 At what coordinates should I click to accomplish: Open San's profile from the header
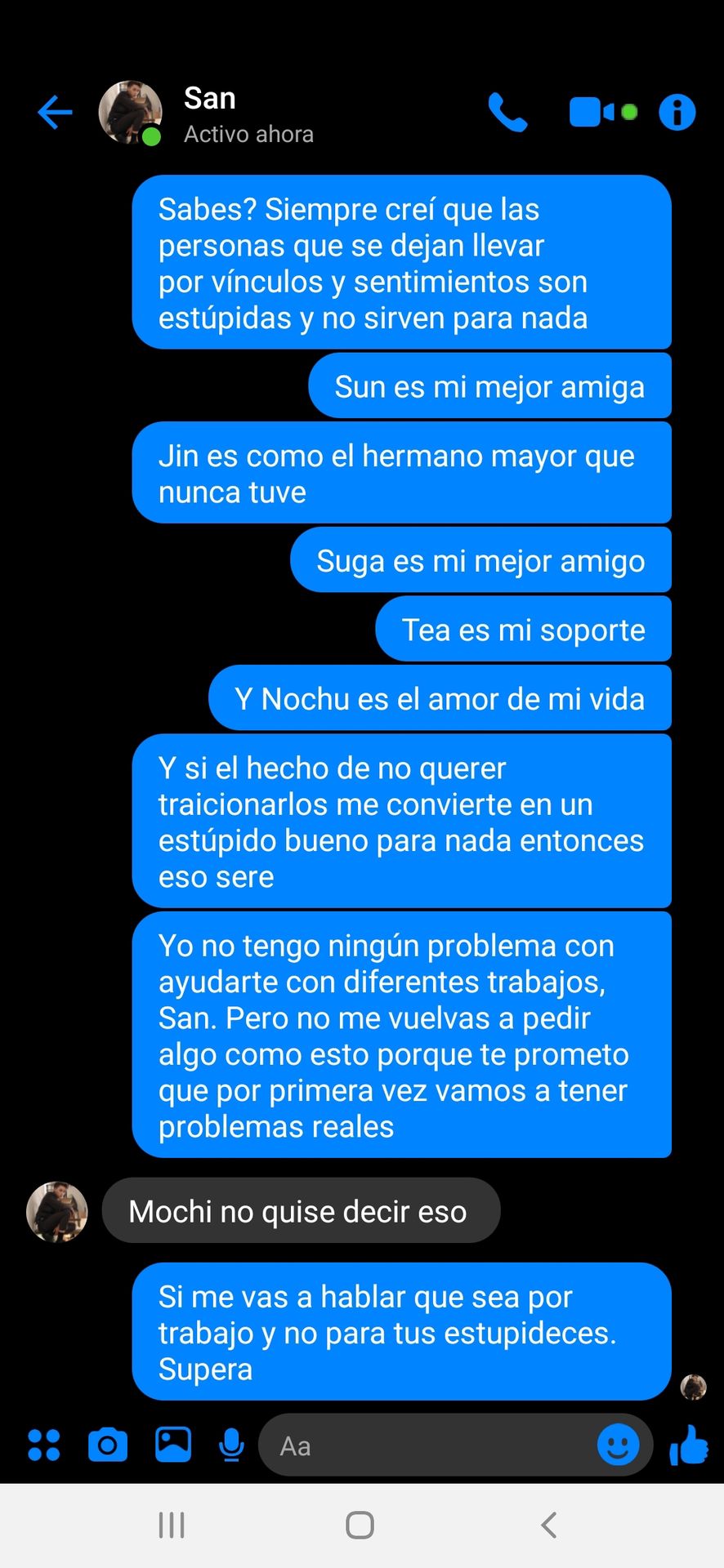click(x=209, y=114)
